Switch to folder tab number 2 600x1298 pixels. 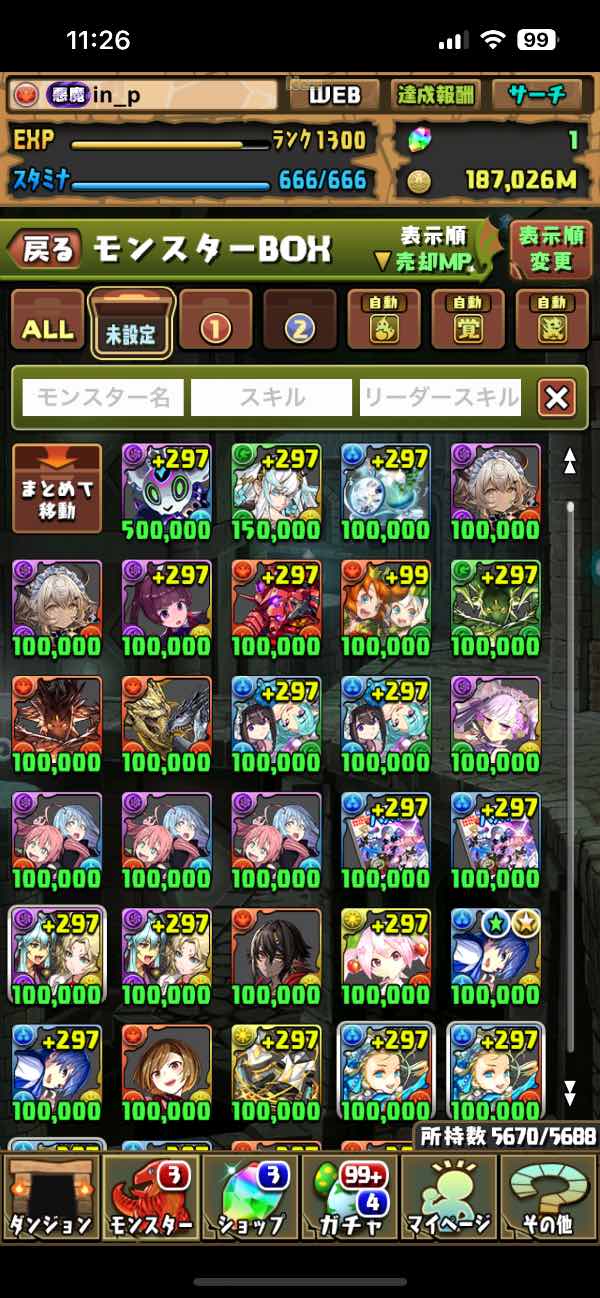click(299, 324)
